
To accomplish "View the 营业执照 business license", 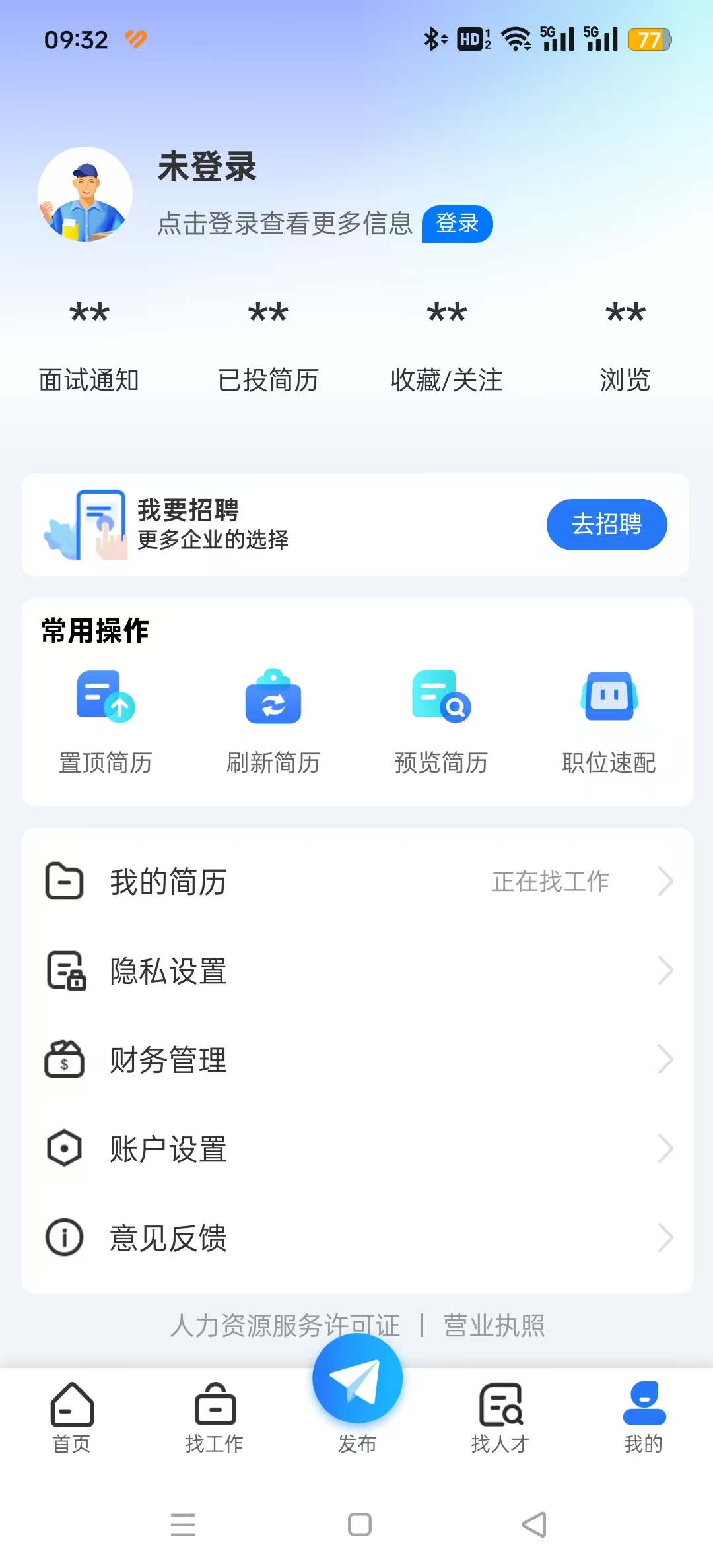I will pyautogui.click(x=494, y=1325).
